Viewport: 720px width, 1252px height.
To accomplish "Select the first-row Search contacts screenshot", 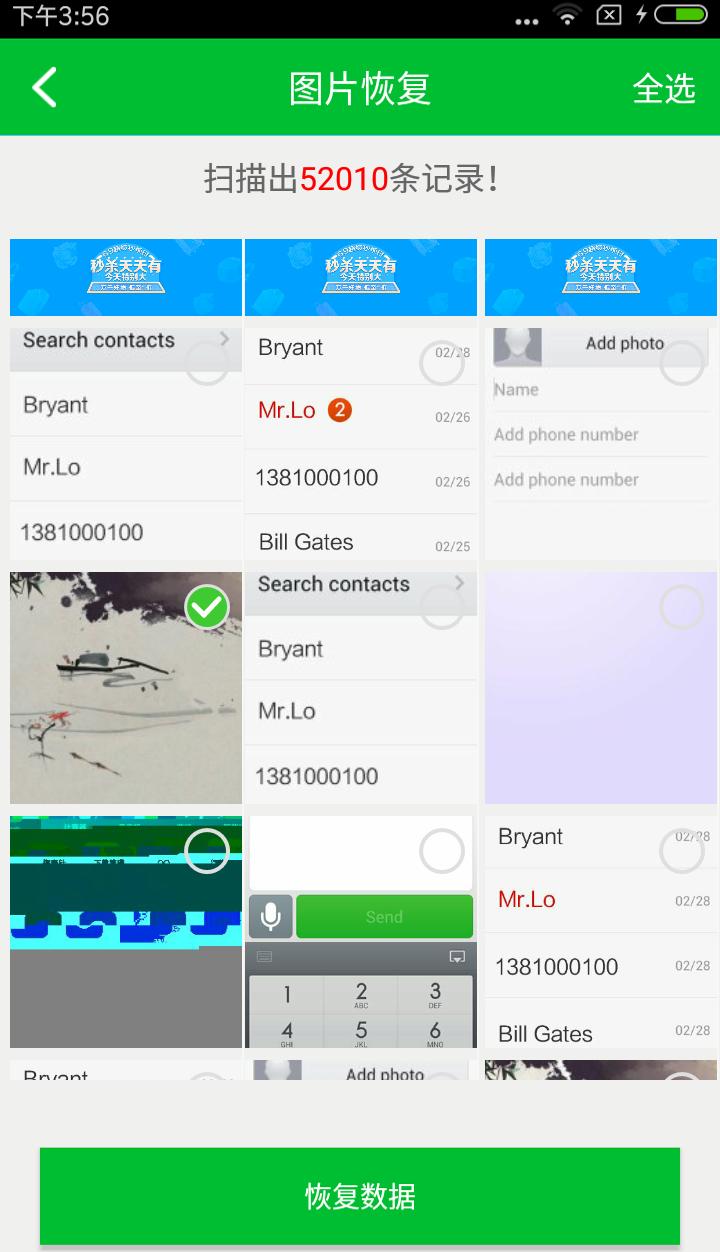I will (207, 363).
